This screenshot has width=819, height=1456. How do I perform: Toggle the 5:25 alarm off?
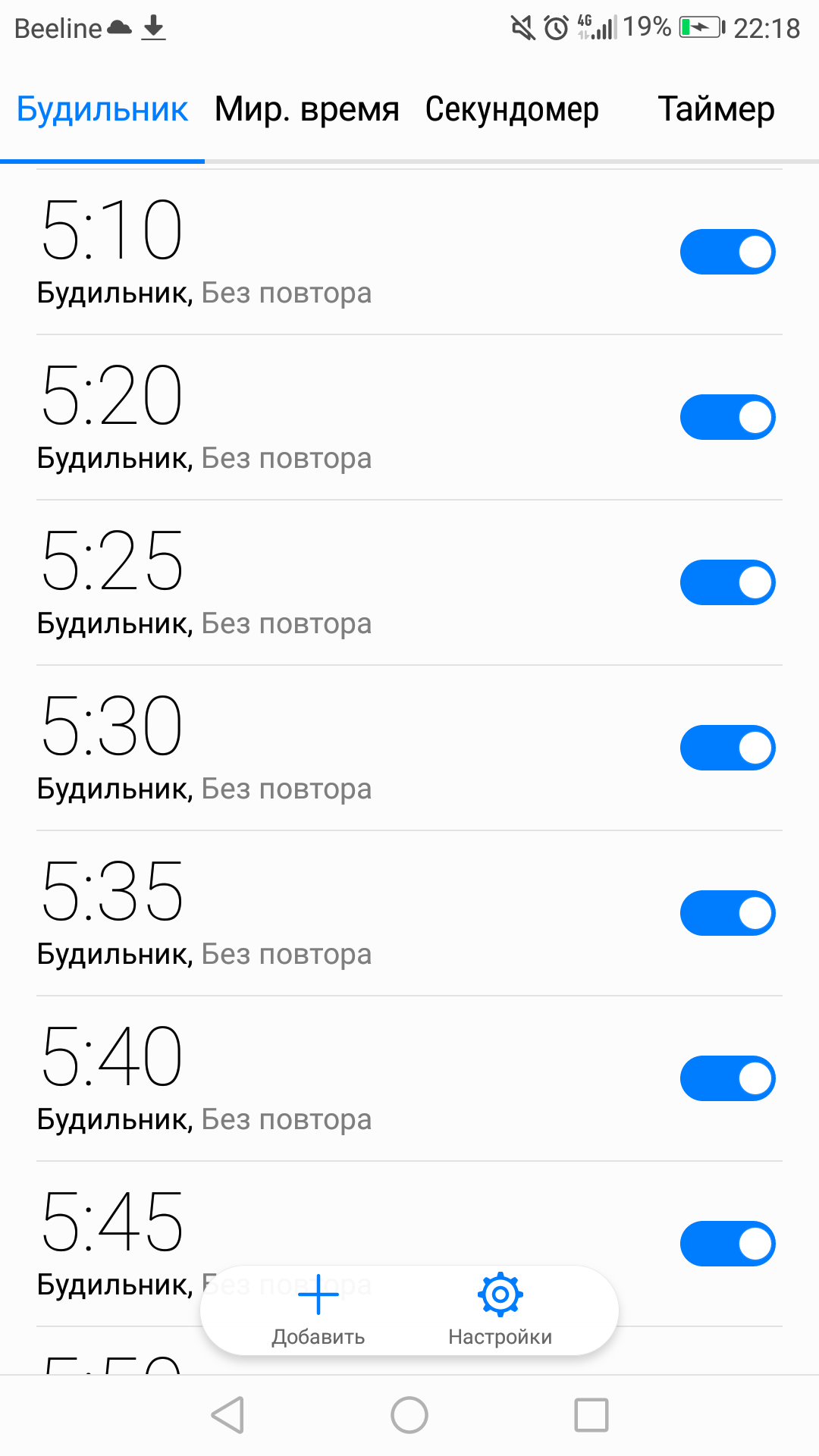point(727,582)
